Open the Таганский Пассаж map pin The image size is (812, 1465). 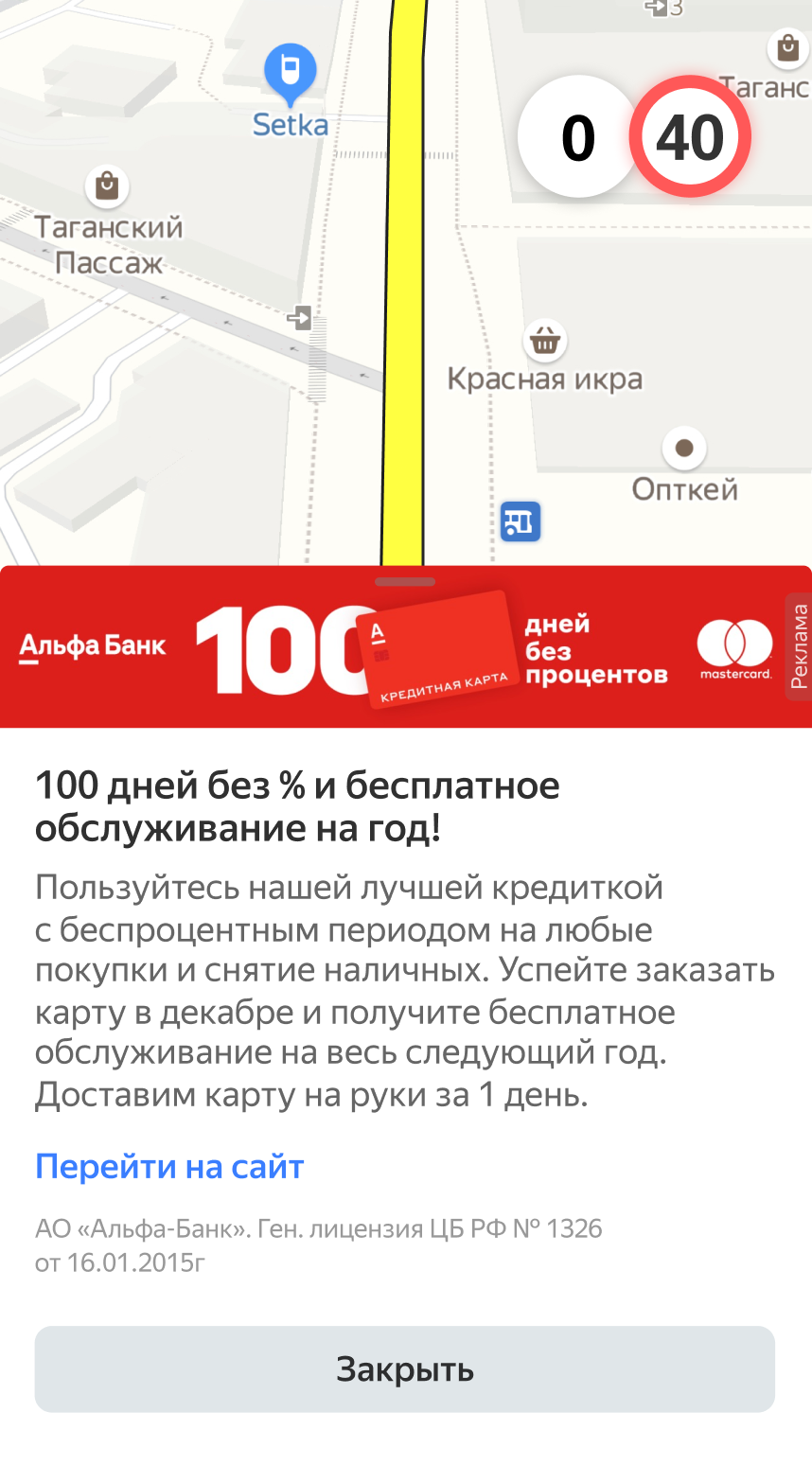pos(107,186)
